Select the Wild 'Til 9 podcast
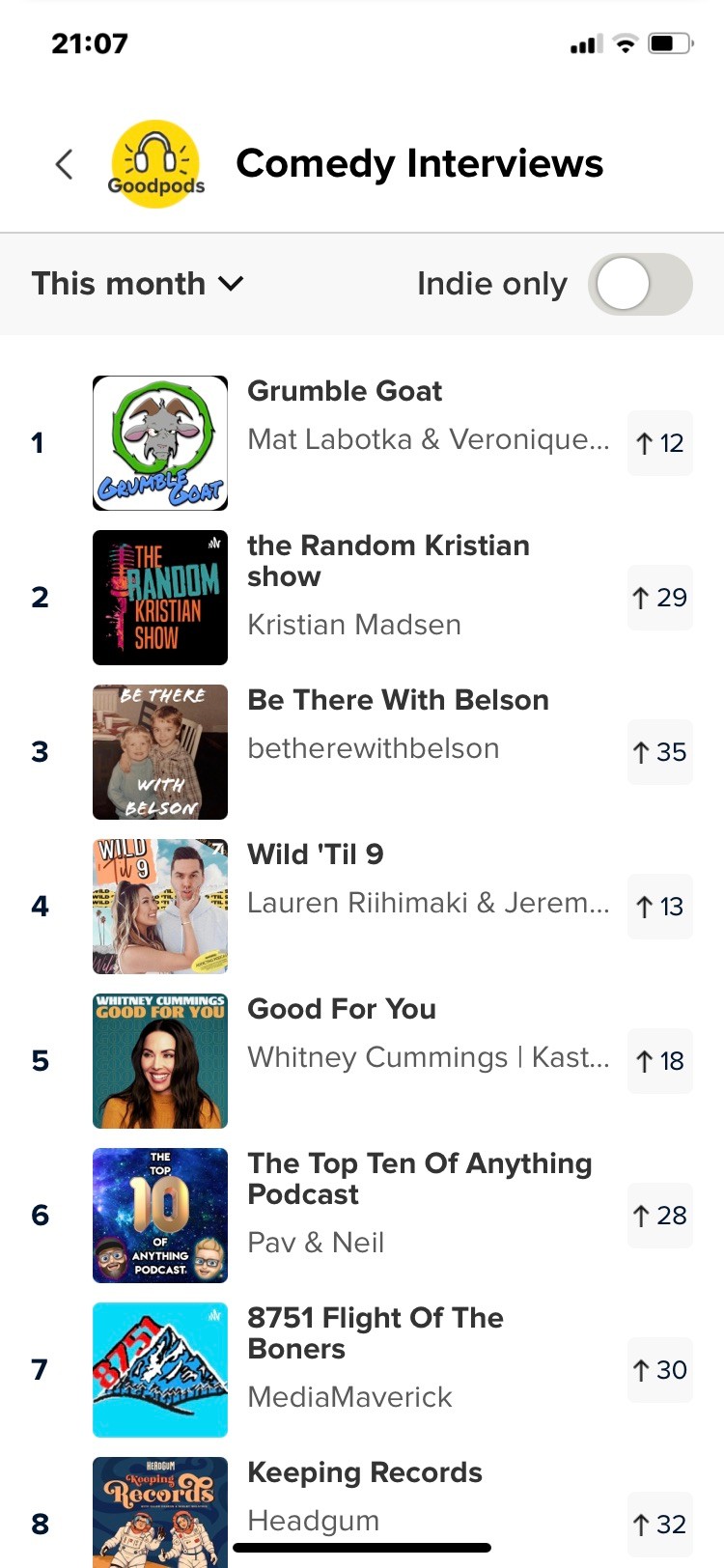Viewport: 724px width, 1568px height. (315, 855)
